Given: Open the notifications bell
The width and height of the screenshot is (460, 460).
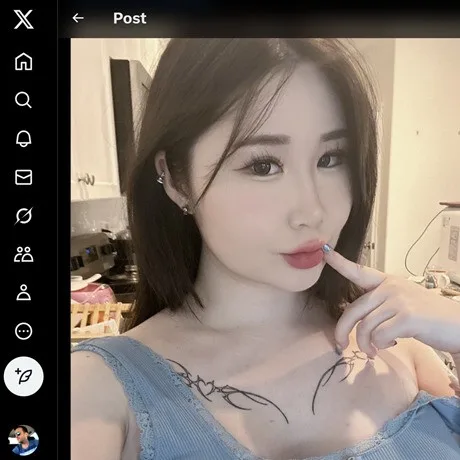Looking at the screenshot, I should (24, 138).
